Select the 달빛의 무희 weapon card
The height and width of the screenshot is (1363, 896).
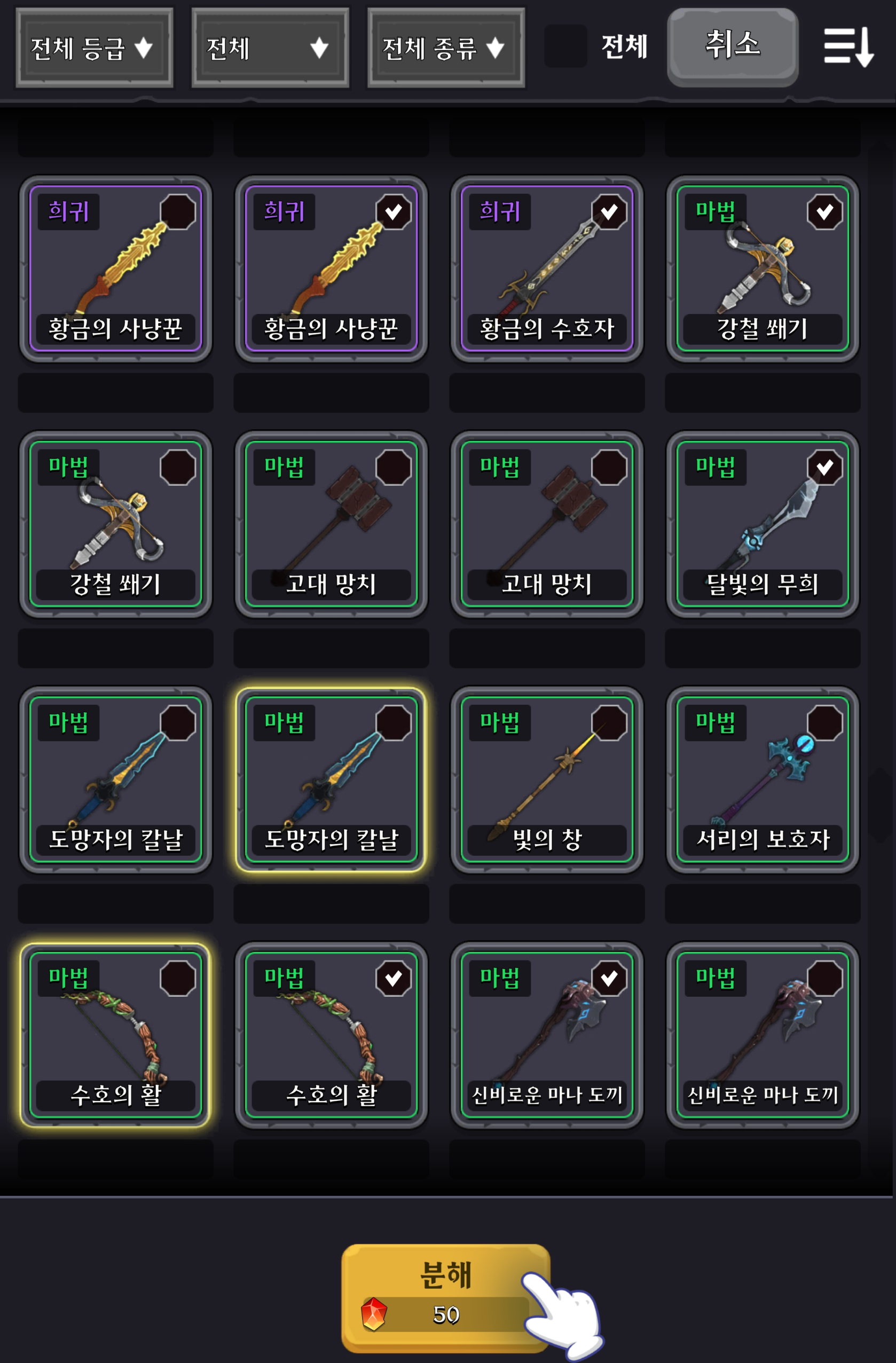(762, 523)
